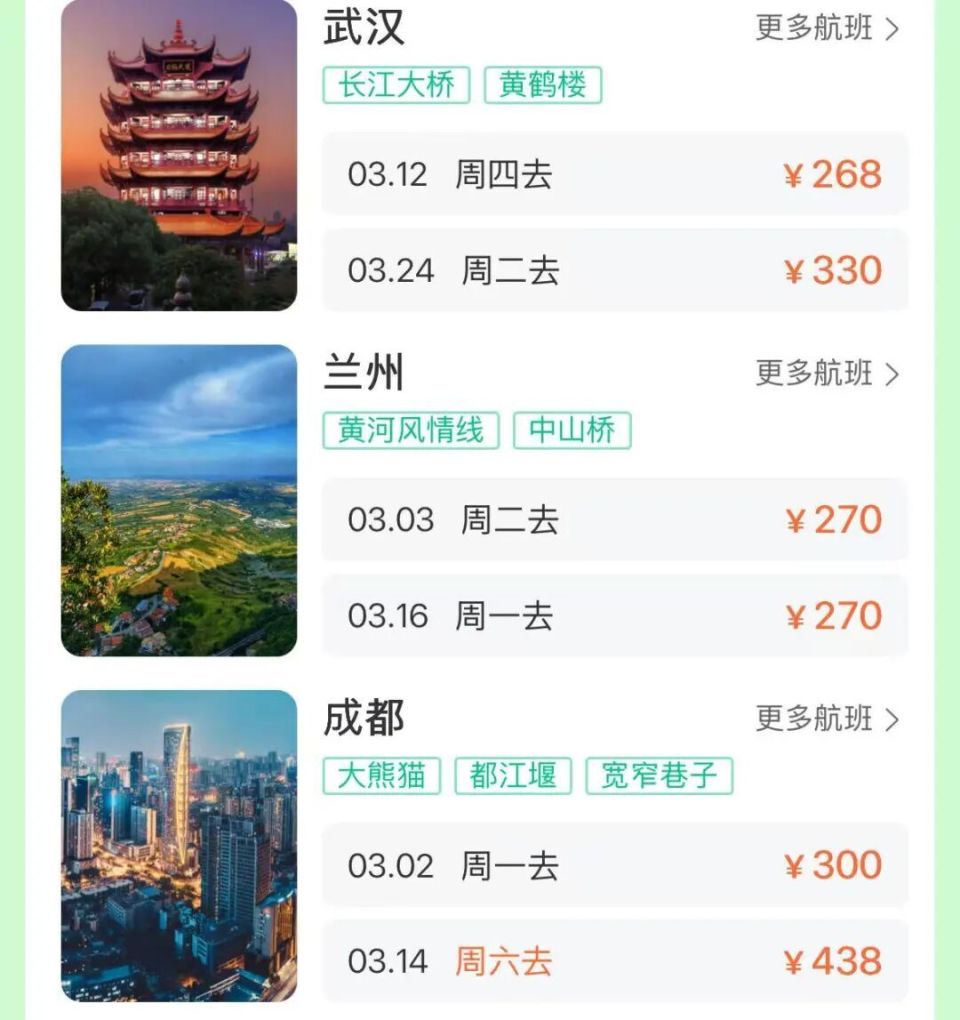The image size is (960, 1020).
Task: Select the 长江大桥 tag
Action: [396, 86]
